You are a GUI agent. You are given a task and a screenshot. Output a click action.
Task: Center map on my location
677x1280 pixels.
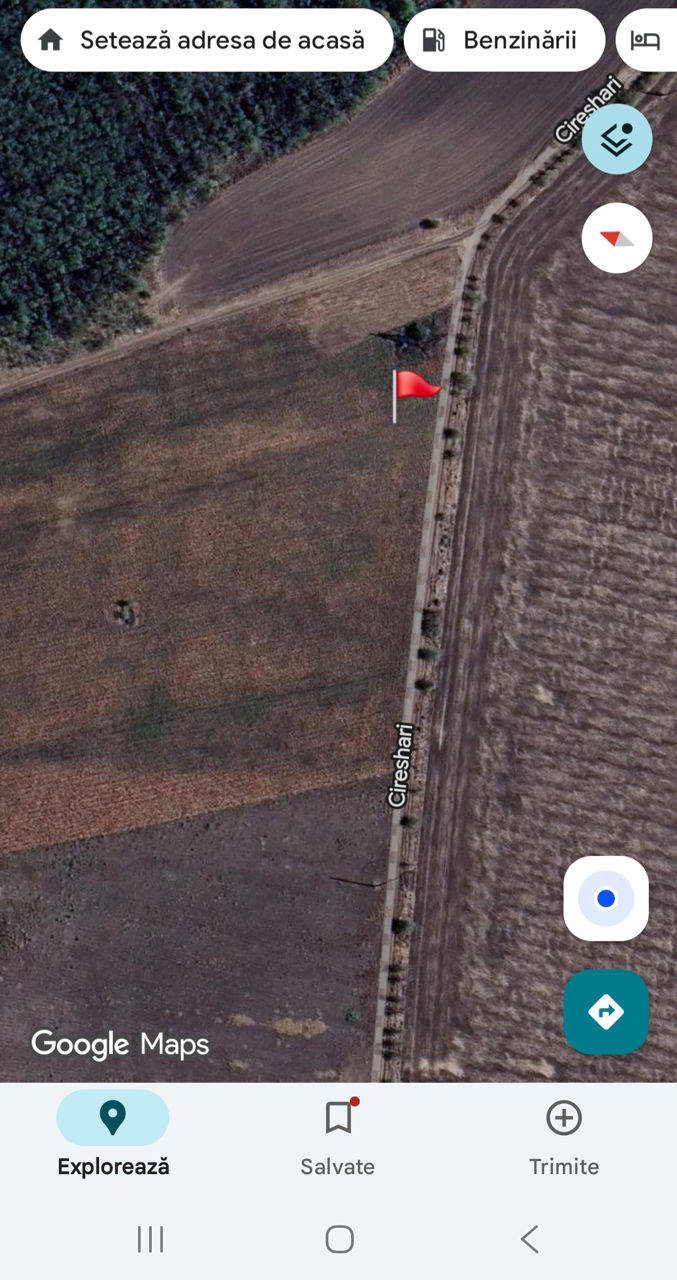(606, 898)
